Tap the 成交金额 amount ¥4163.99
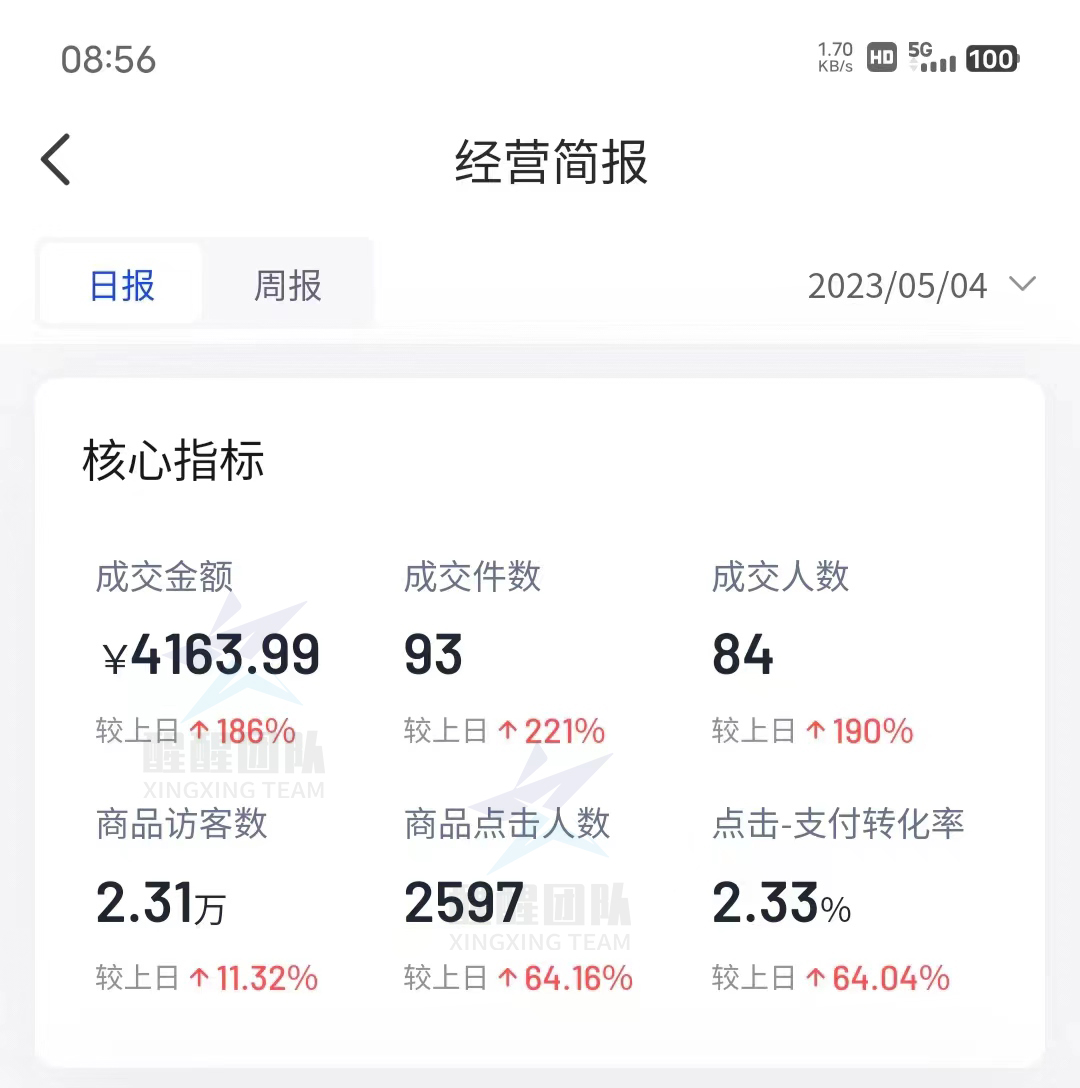This screenshot has height=1088, width=1080. [212, 654]
